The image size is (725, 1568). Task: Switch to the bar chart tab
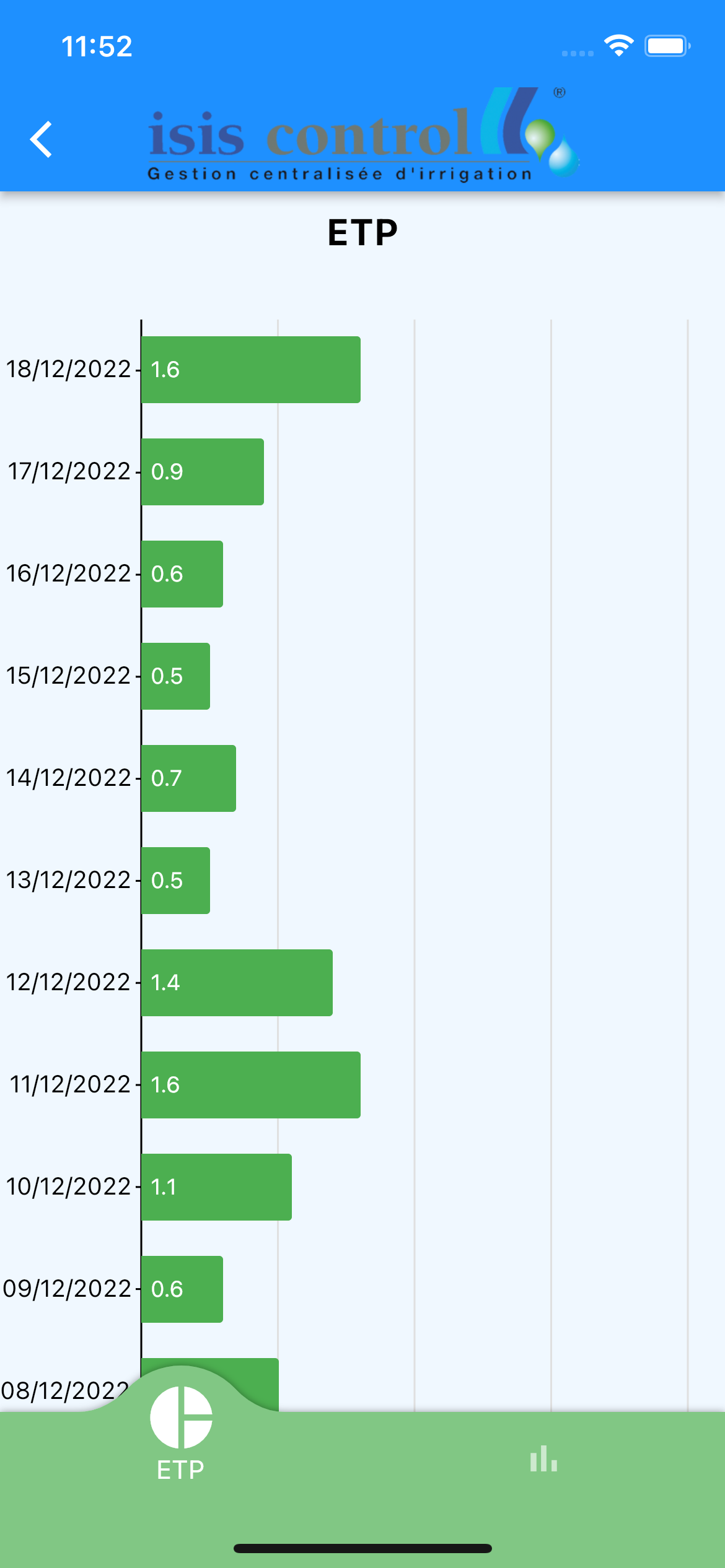click(x=543, y=1459)
